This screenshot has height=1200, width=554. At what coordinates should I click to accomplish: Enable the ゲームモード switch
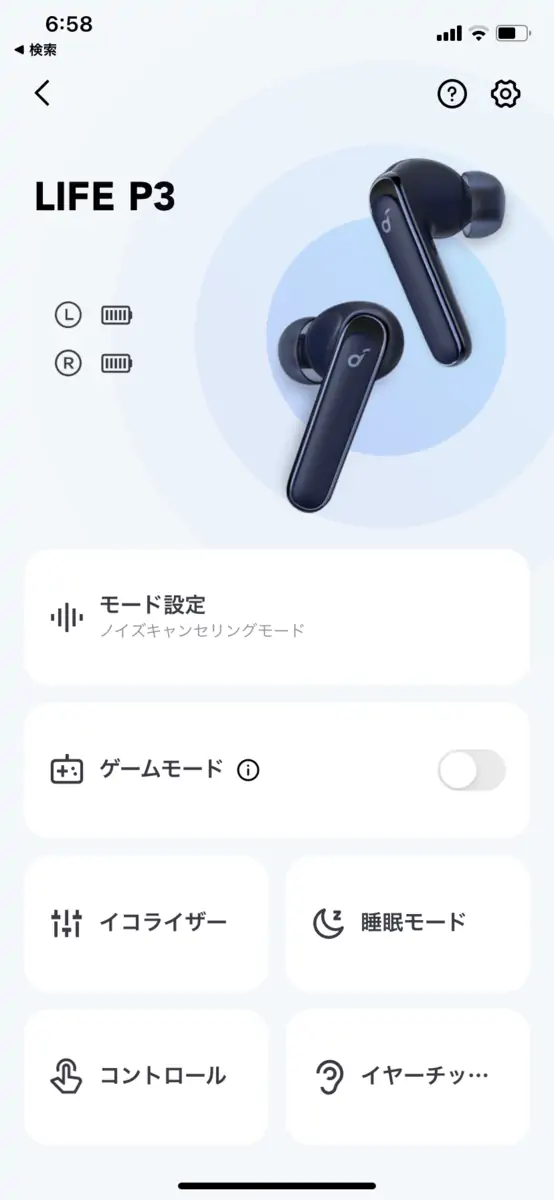(472, 771)
